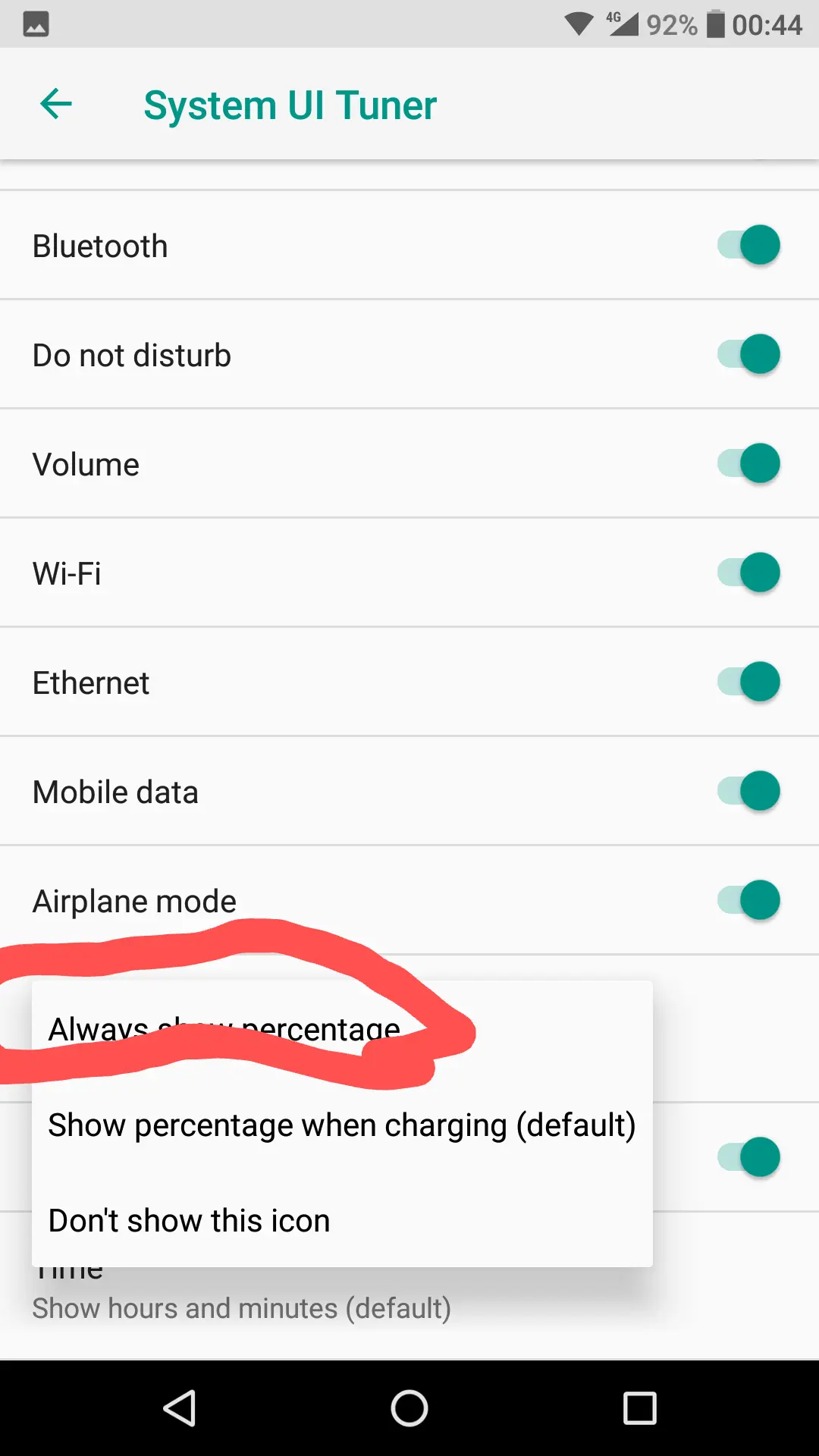The height and width of the screenshot is (1456, 819).
Task: Turn off the Volume switch
Action: 748,463
